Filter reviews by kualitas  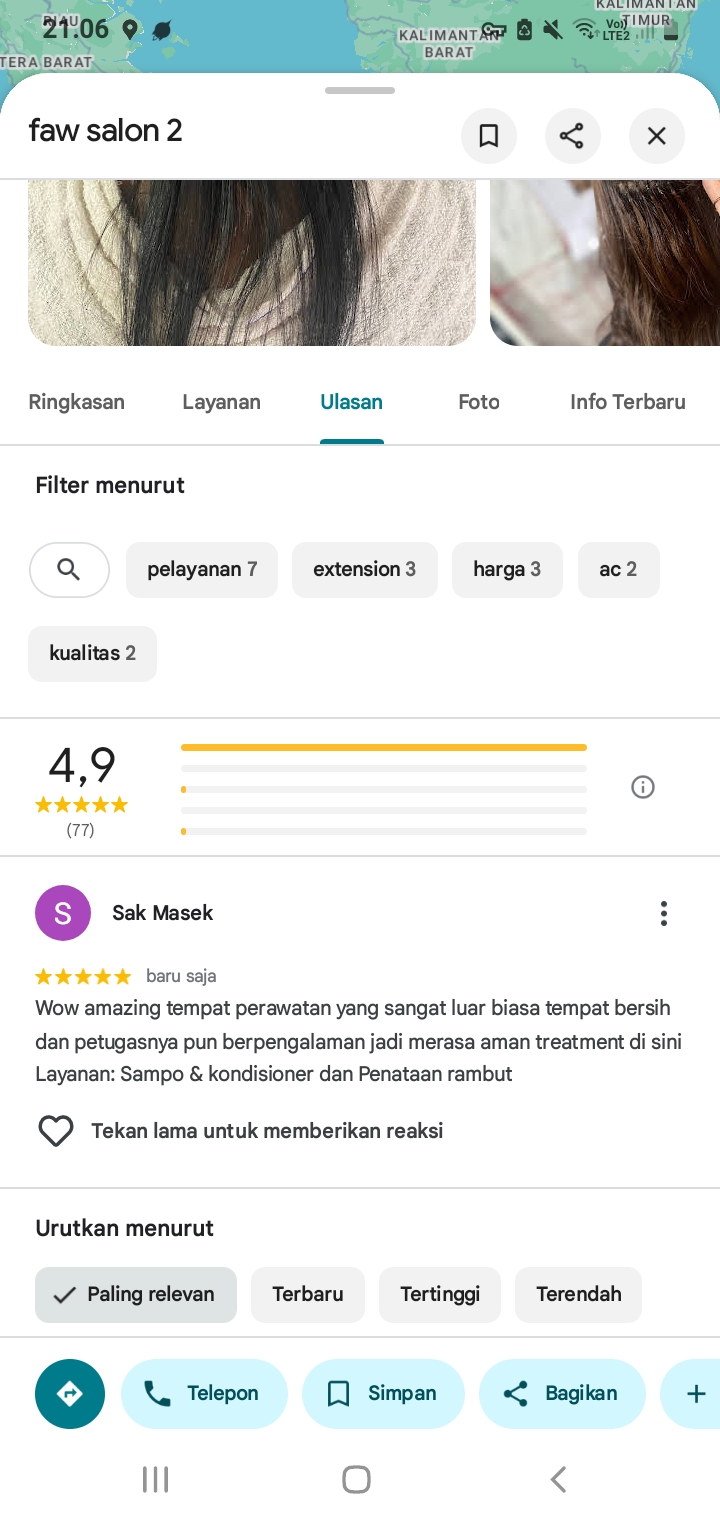pyautogui.click(x=92, y=654)
